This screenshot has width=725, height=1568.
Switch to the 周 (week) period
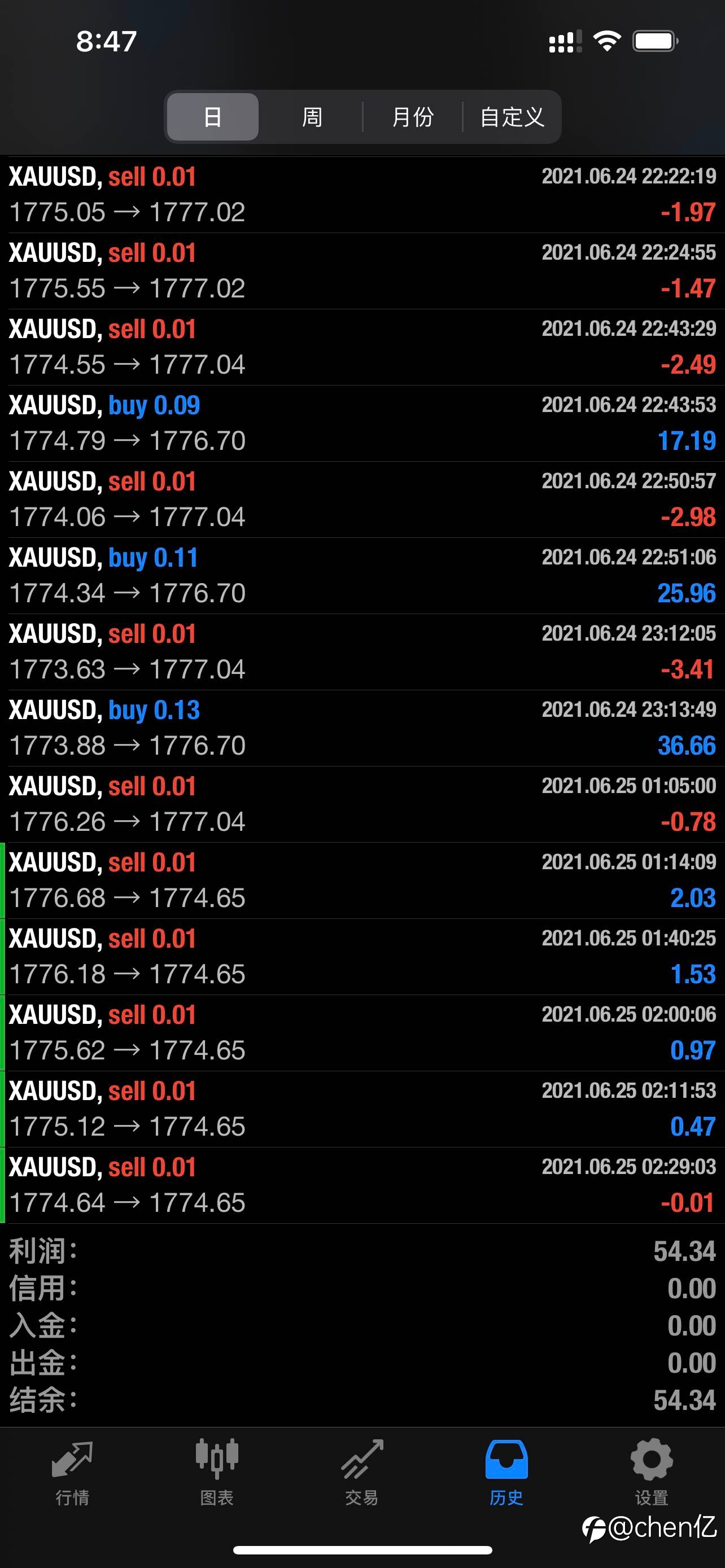coord(312,117)
